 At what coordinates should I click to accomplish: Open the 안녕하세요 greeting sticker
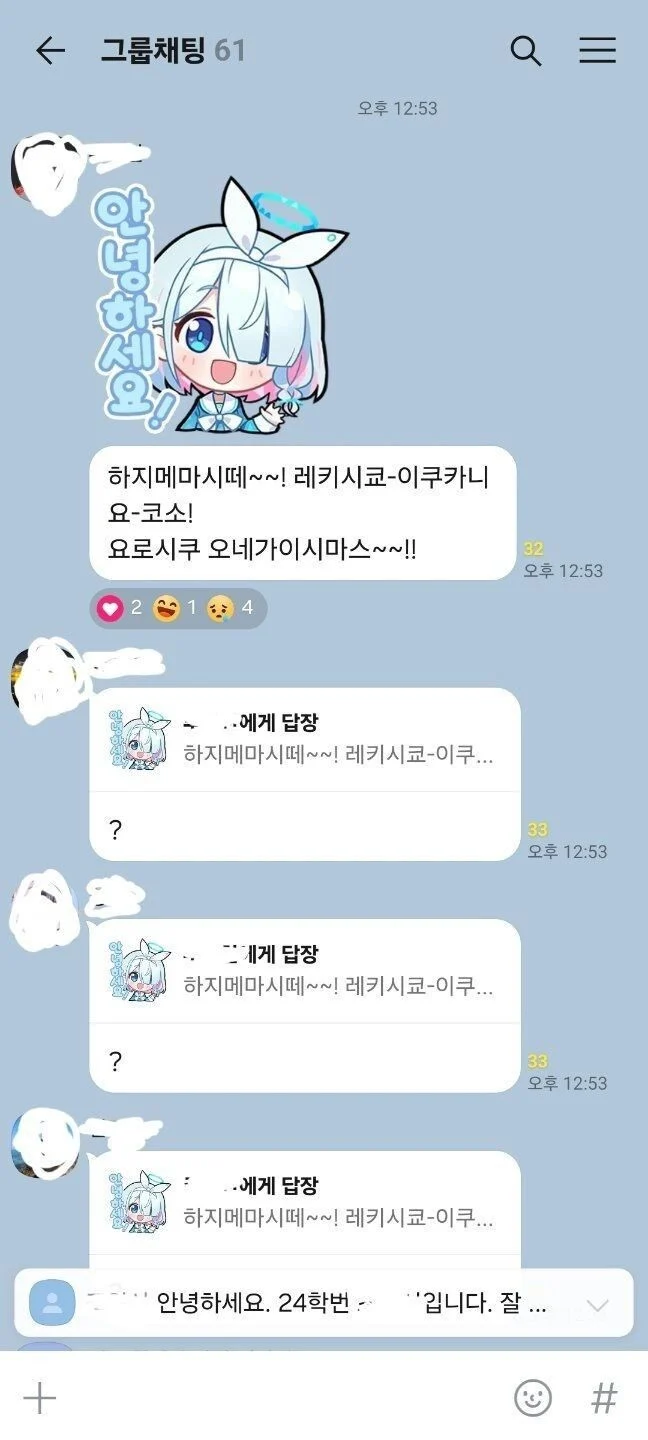(x=222, y=310)
